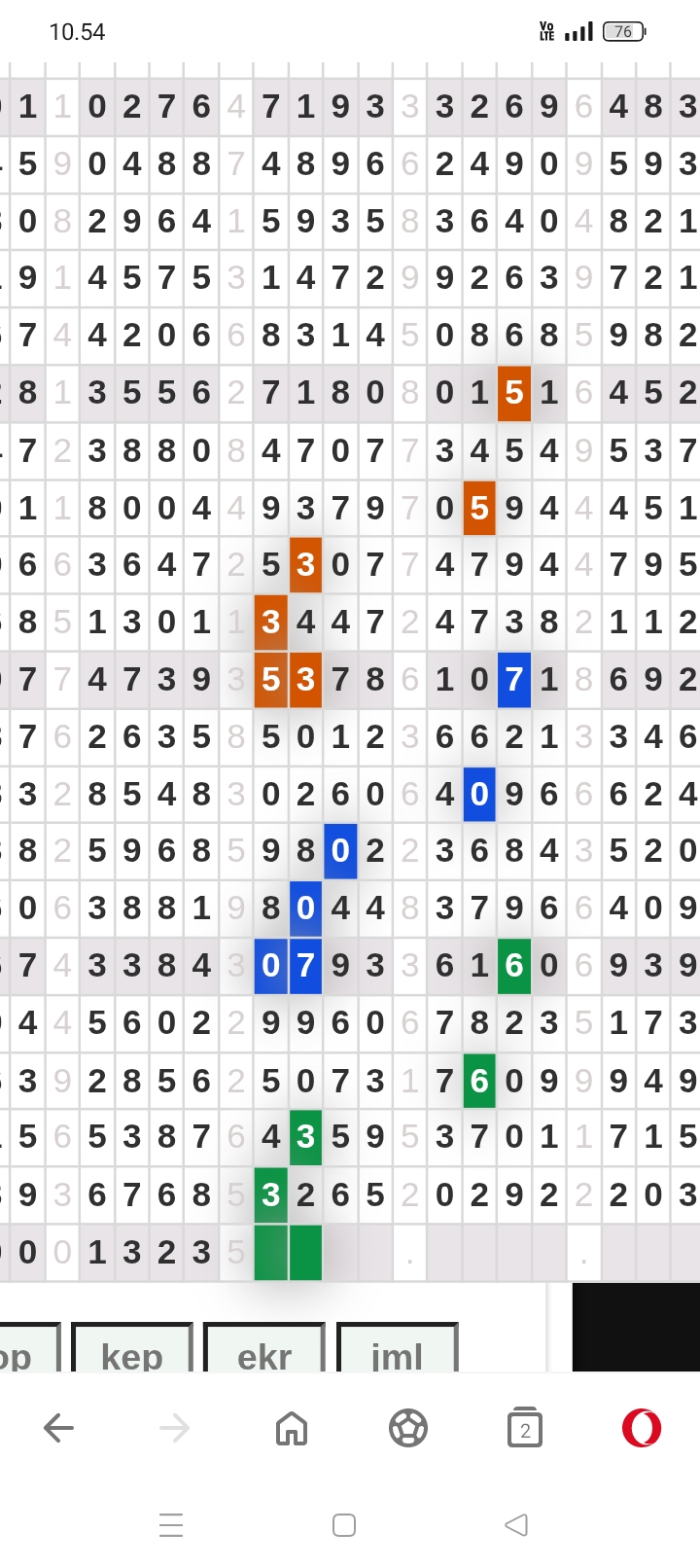Go back to the previous page
The image size is (700, 1568).
(x=58, y=1428)
